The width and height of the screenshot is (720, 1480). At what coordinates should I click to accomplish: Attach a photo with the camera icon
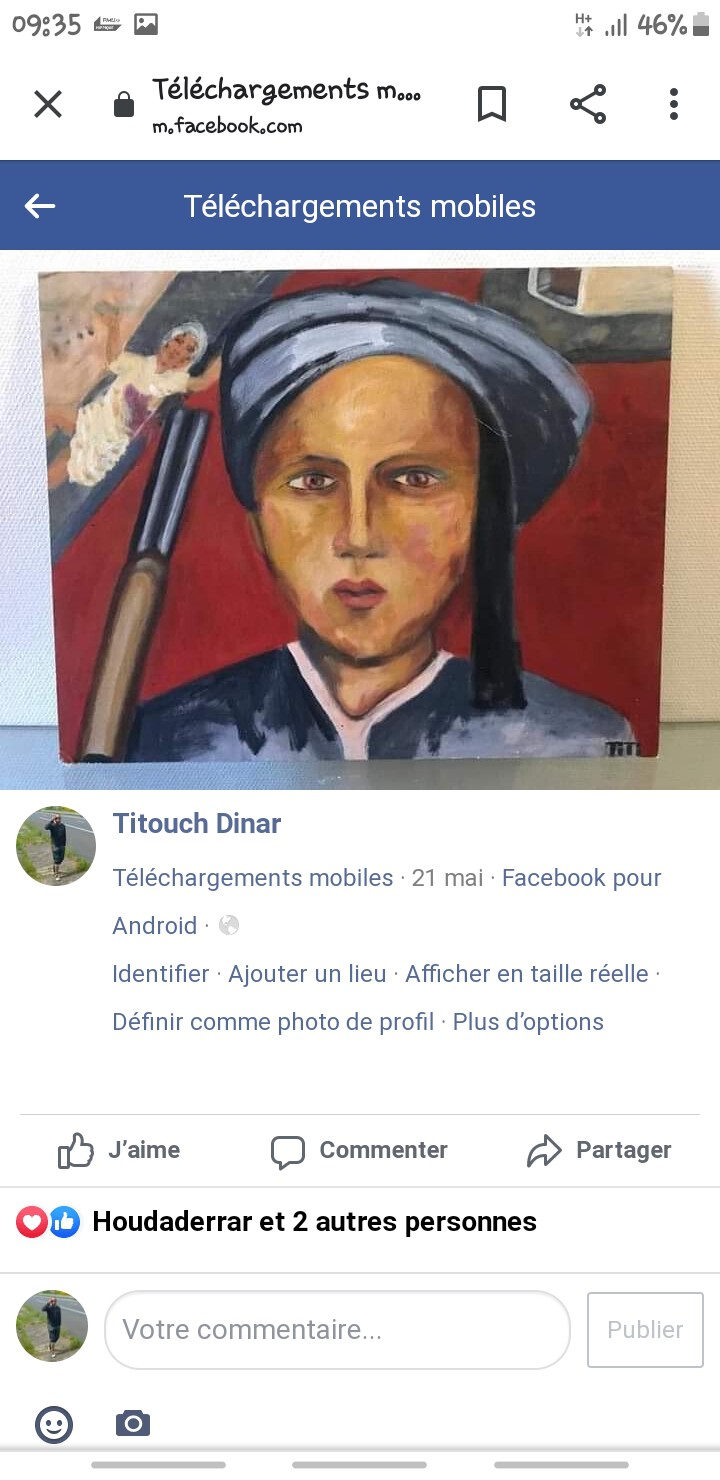[133, 1423]
